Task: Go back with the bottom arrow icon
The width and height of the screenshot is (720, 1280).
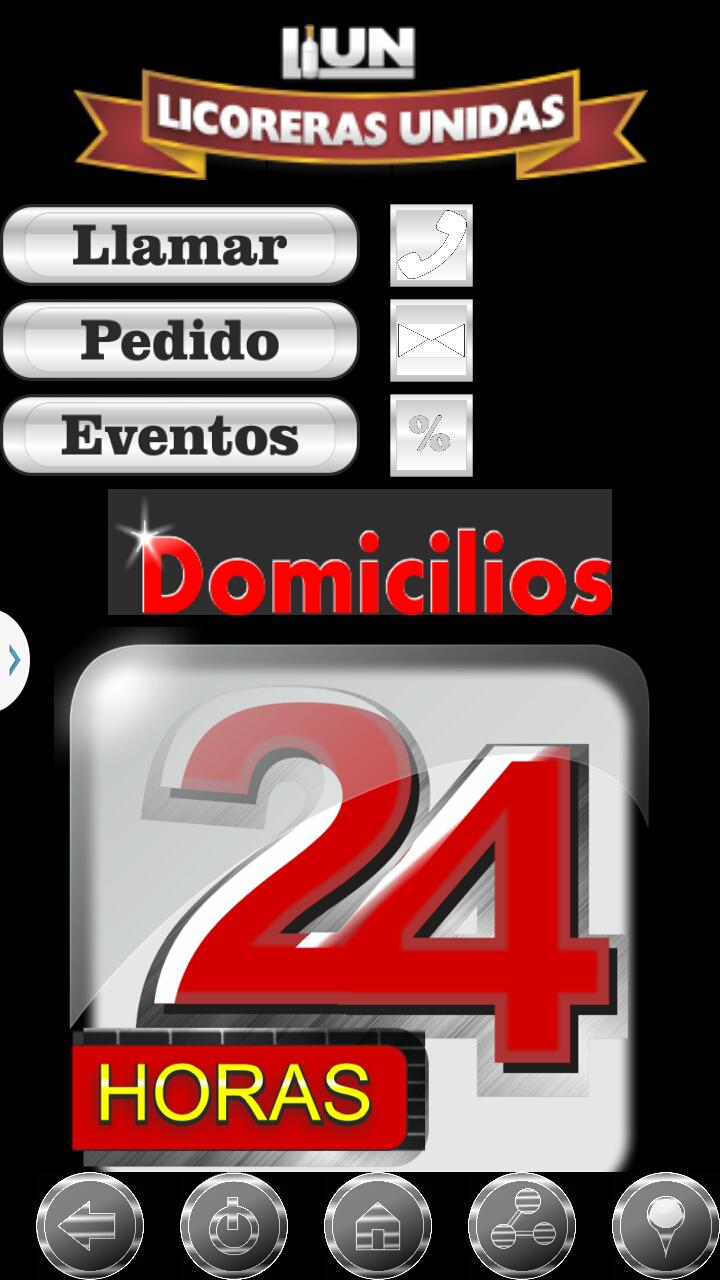Action: pos(90,1225)
